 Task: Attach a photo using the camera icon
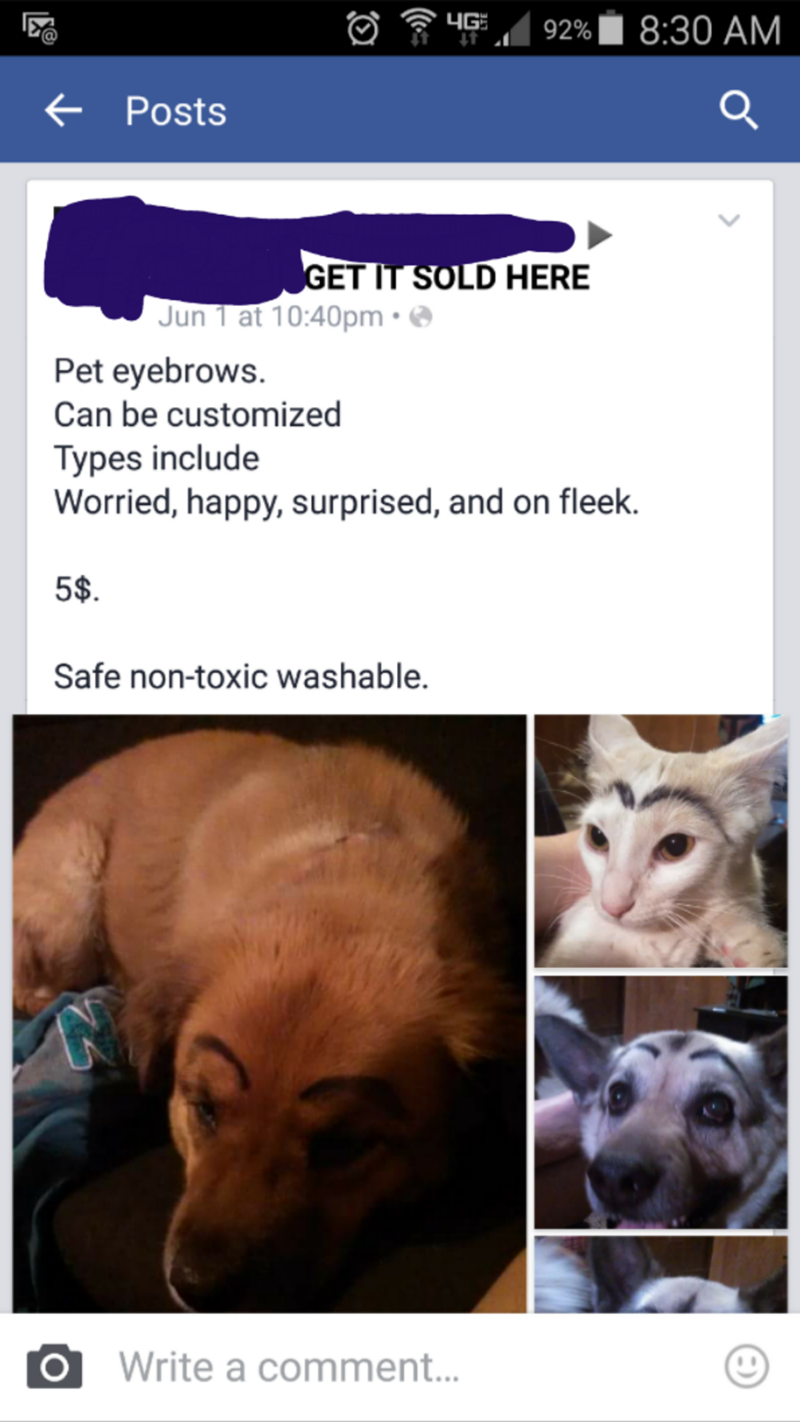pos(54,1366)
